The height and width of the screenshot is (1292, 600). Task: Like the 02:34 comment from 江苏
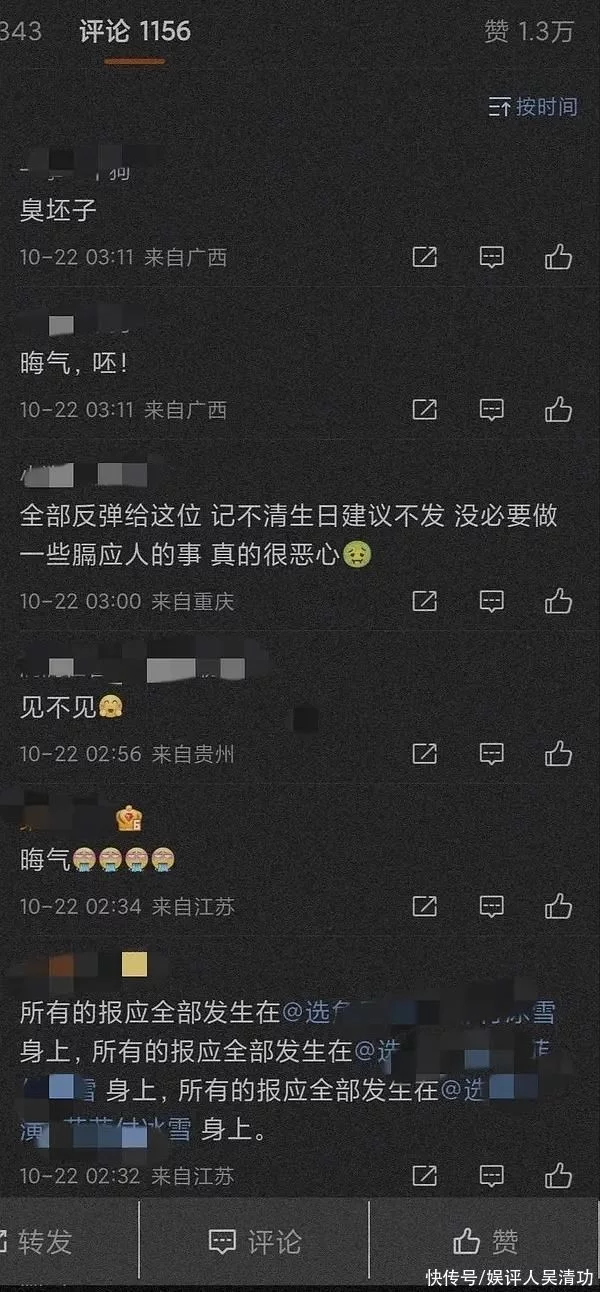coord(558,906)
